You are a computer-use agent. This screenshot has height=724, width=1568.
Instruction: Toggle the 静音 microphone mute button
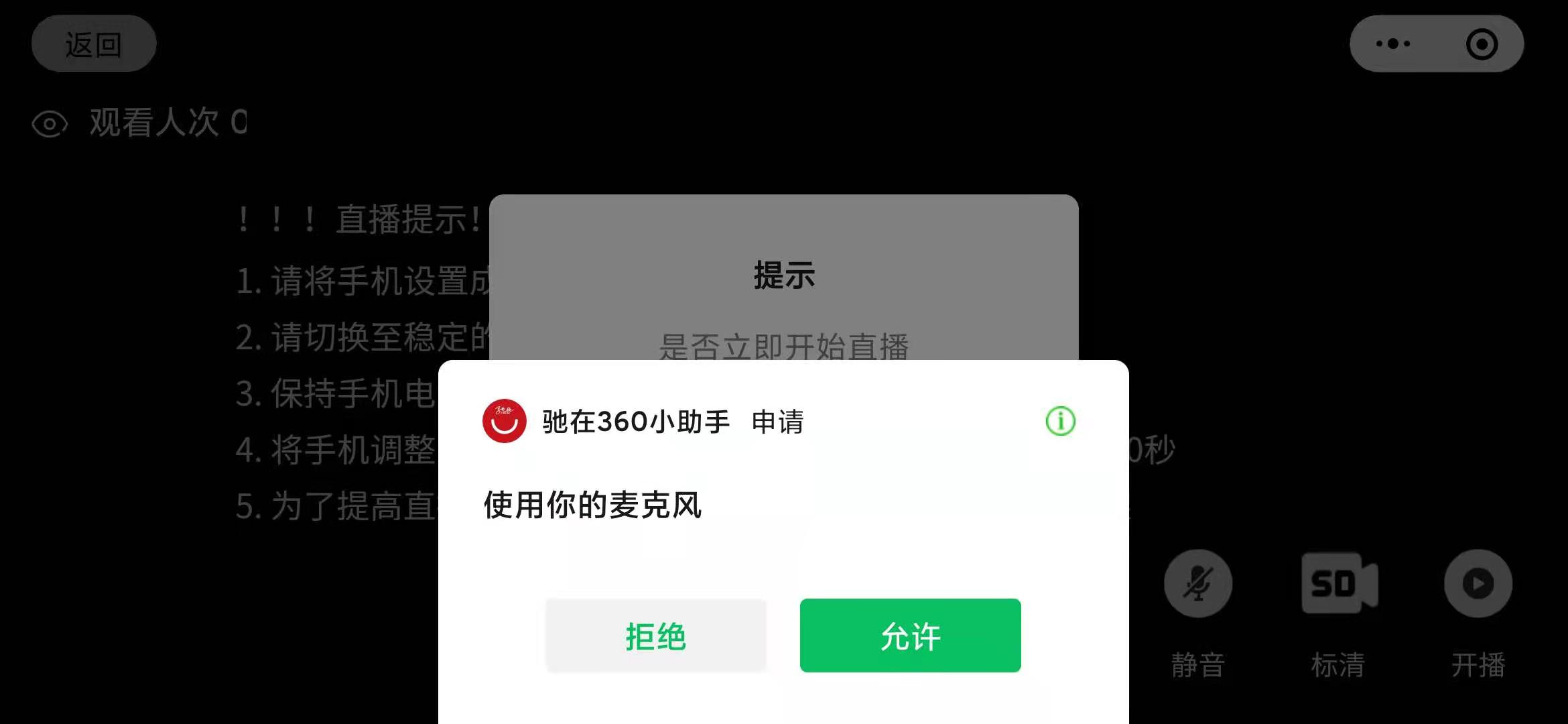coord(1197,584)
